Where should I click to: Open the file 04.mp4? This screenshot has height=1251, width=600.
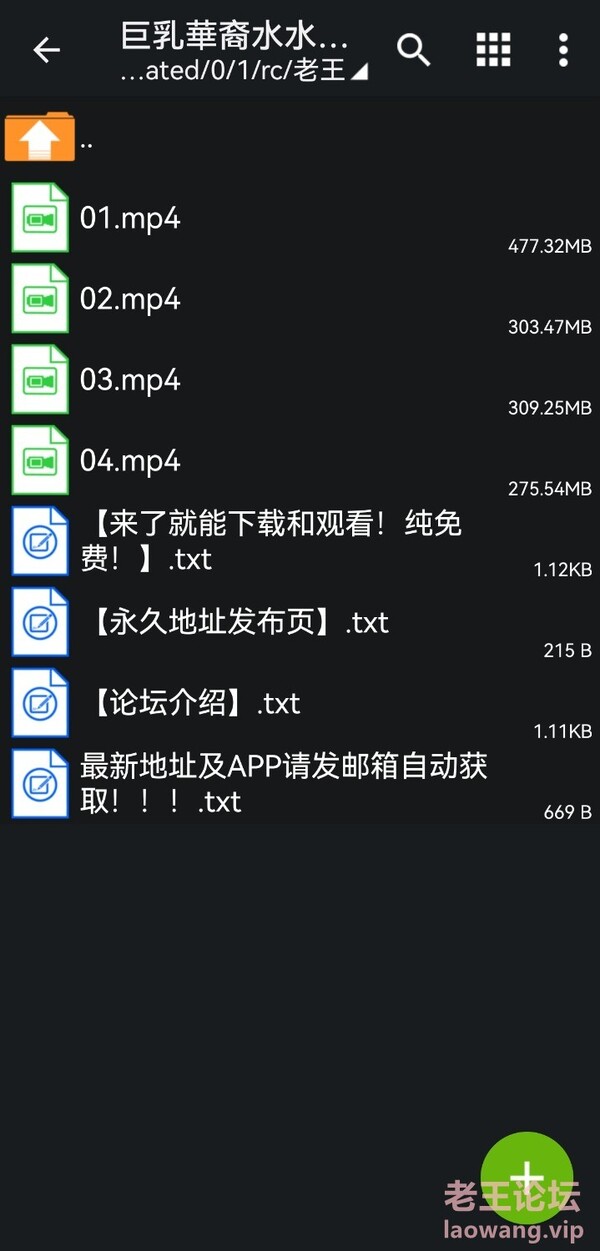click(300, 460)
